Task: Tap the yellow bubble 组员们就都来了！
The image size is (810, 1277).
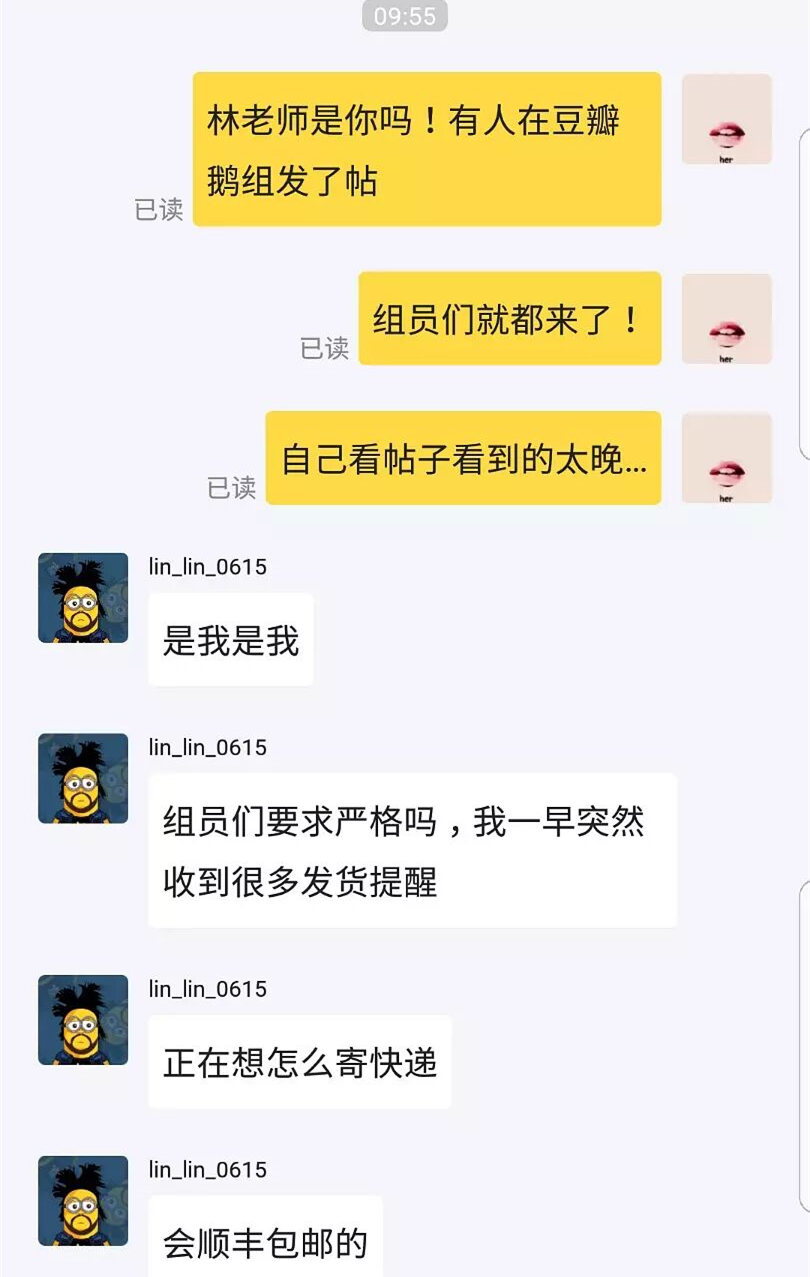Action: point(510,319)
